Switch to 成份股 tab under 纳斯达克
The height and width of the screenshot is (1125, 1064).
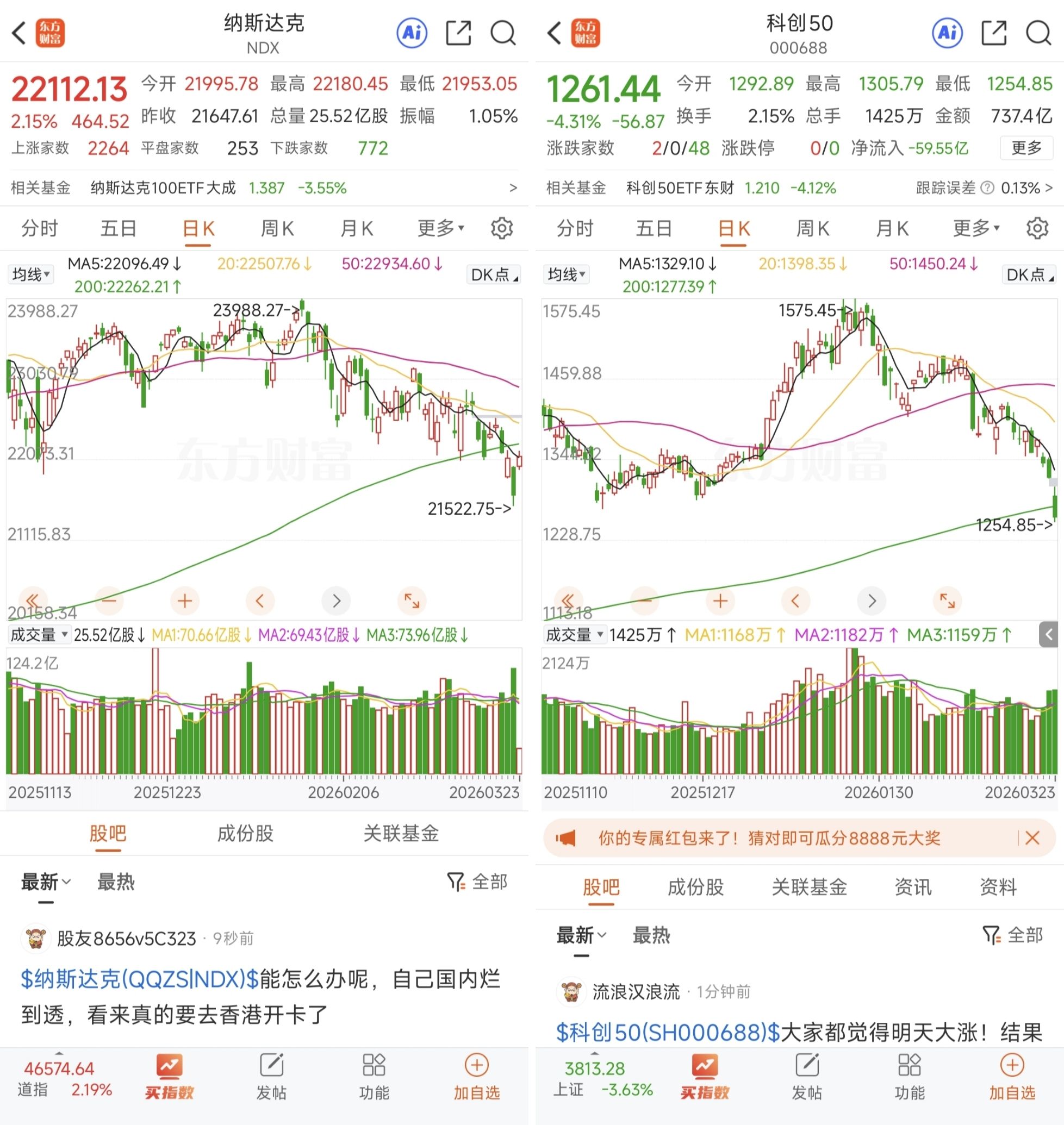tap(245, 834)
